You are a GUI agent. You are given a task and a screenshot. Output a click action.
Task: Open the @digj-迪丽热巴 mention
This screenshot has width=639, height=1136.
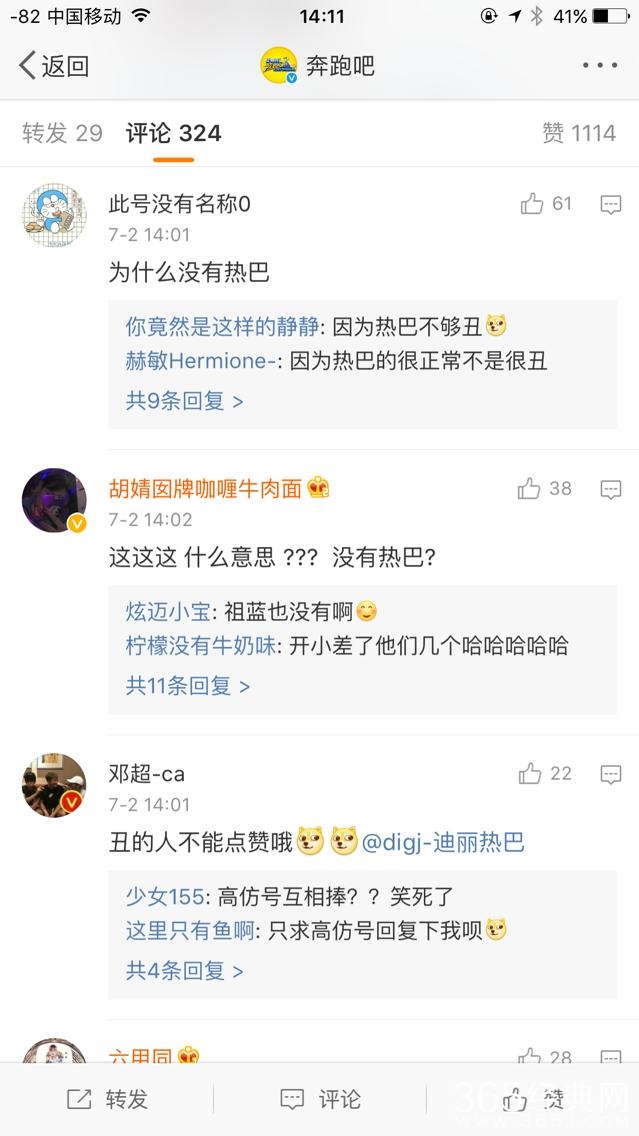(443, 842)
